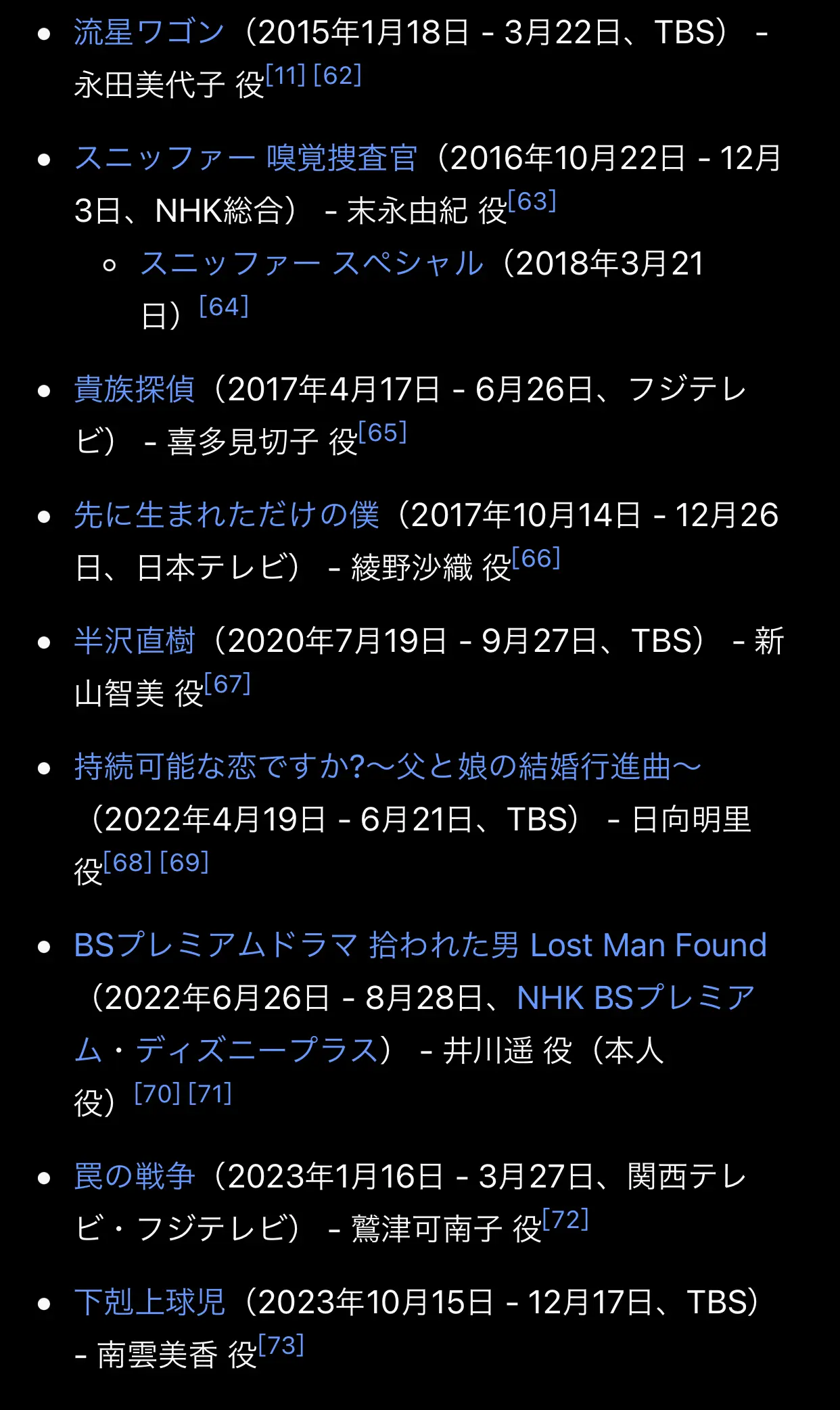Open the 下剋上球児 article link

click(x=149, y=1302)
